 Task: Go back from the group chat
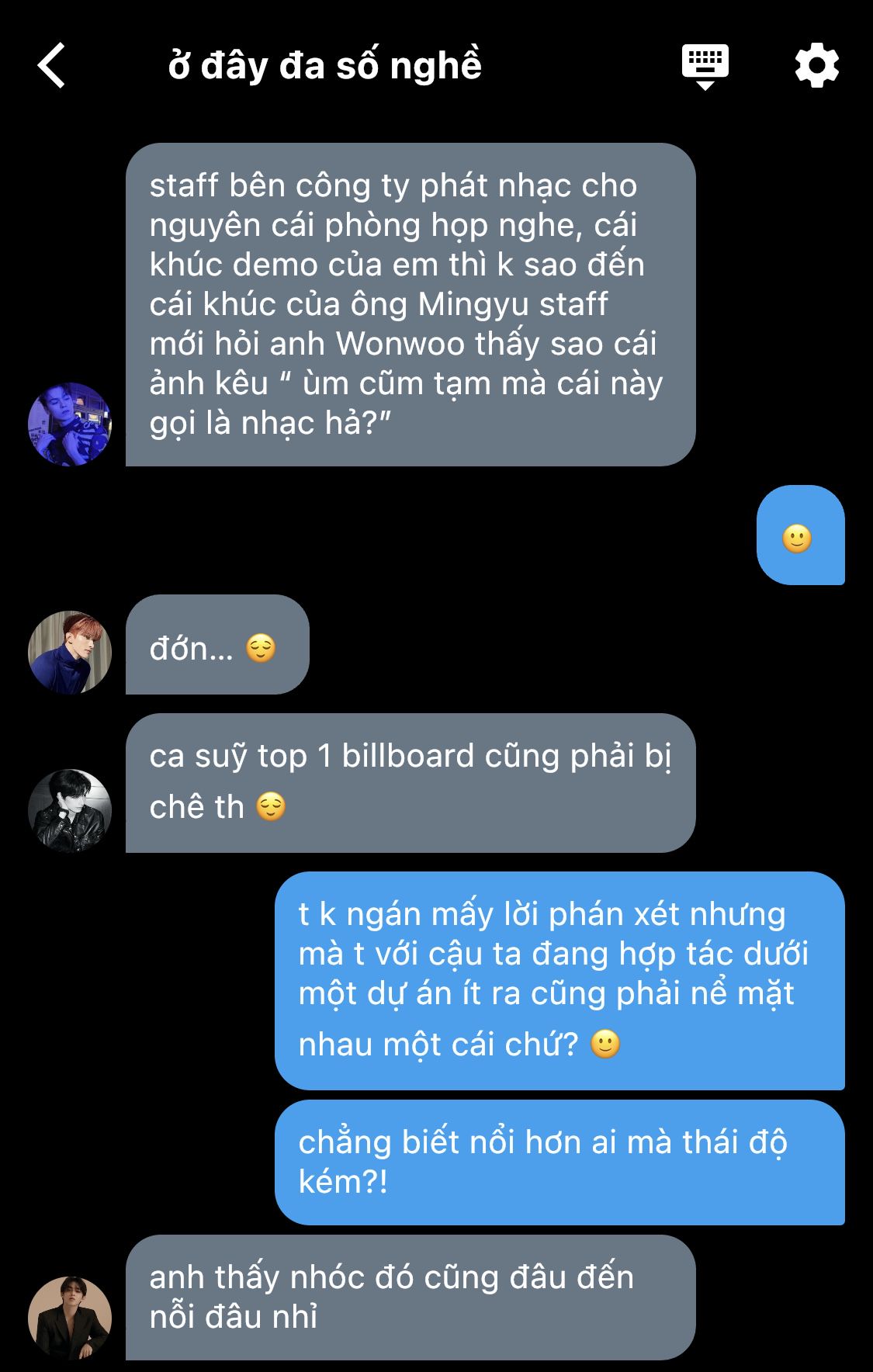pos(52,65)
